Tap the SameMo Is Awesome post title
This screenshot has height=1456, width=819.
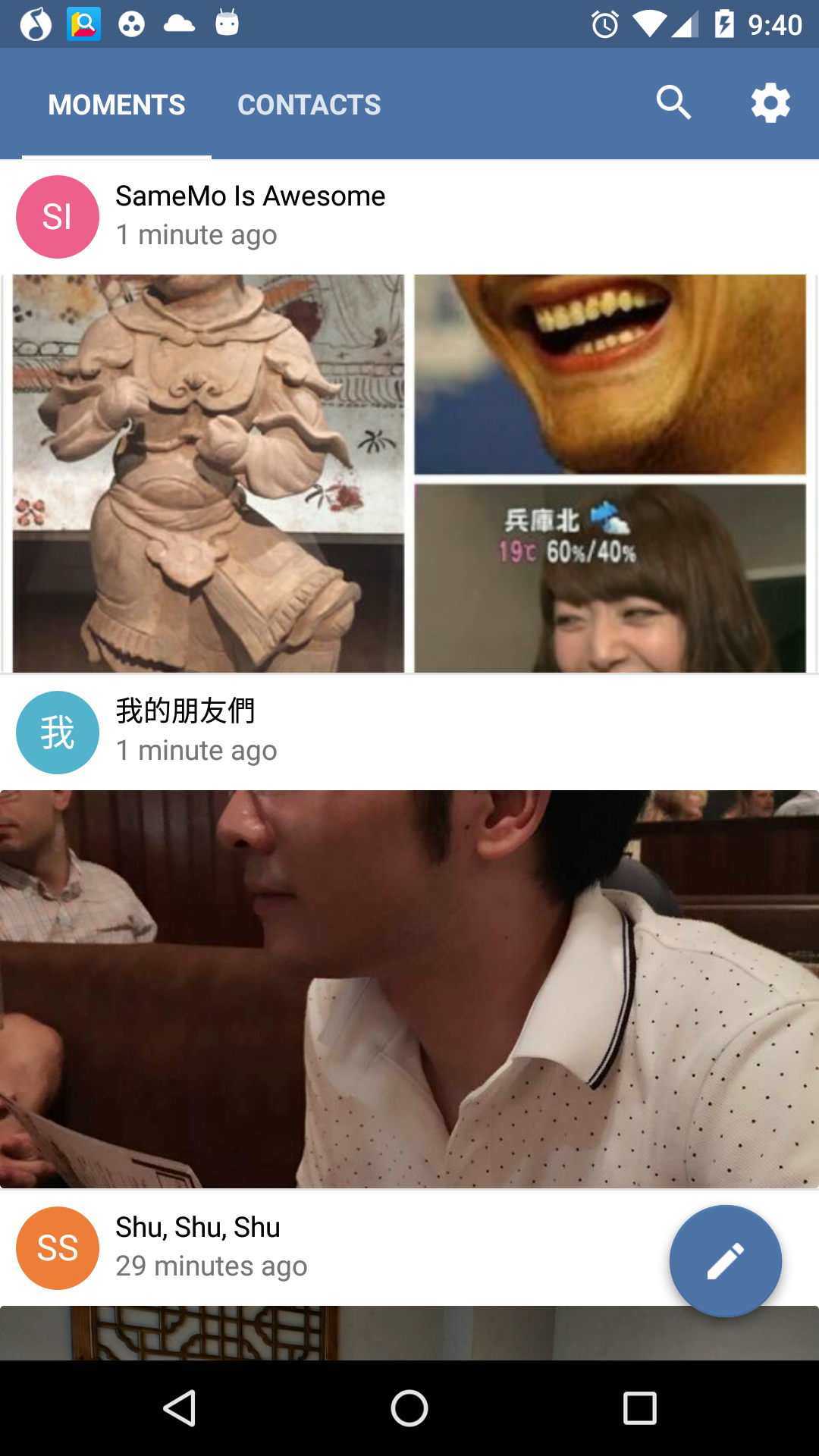pyautogui.click(x=250, y=196)
